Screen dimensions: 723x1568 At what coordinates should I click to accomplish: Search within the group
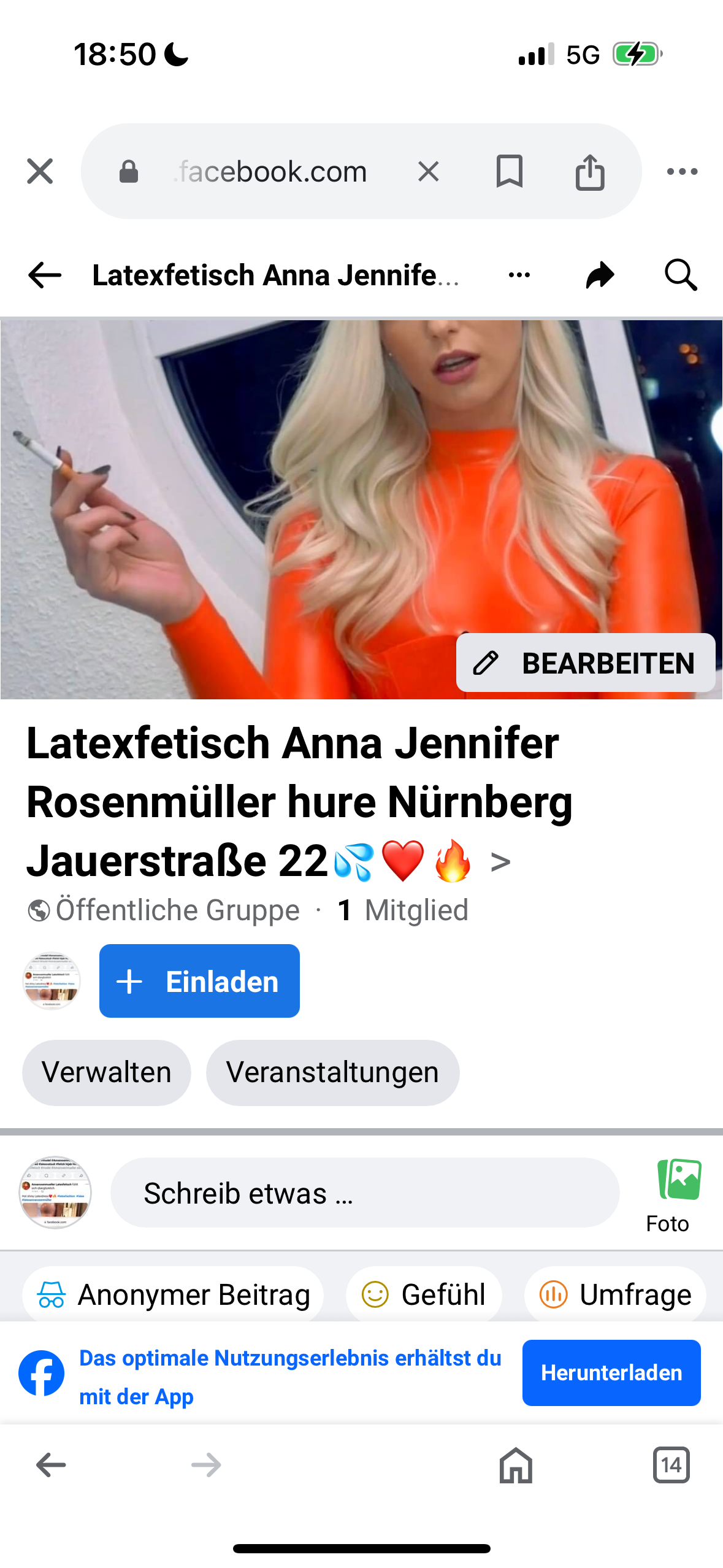[x=681, y=275]
